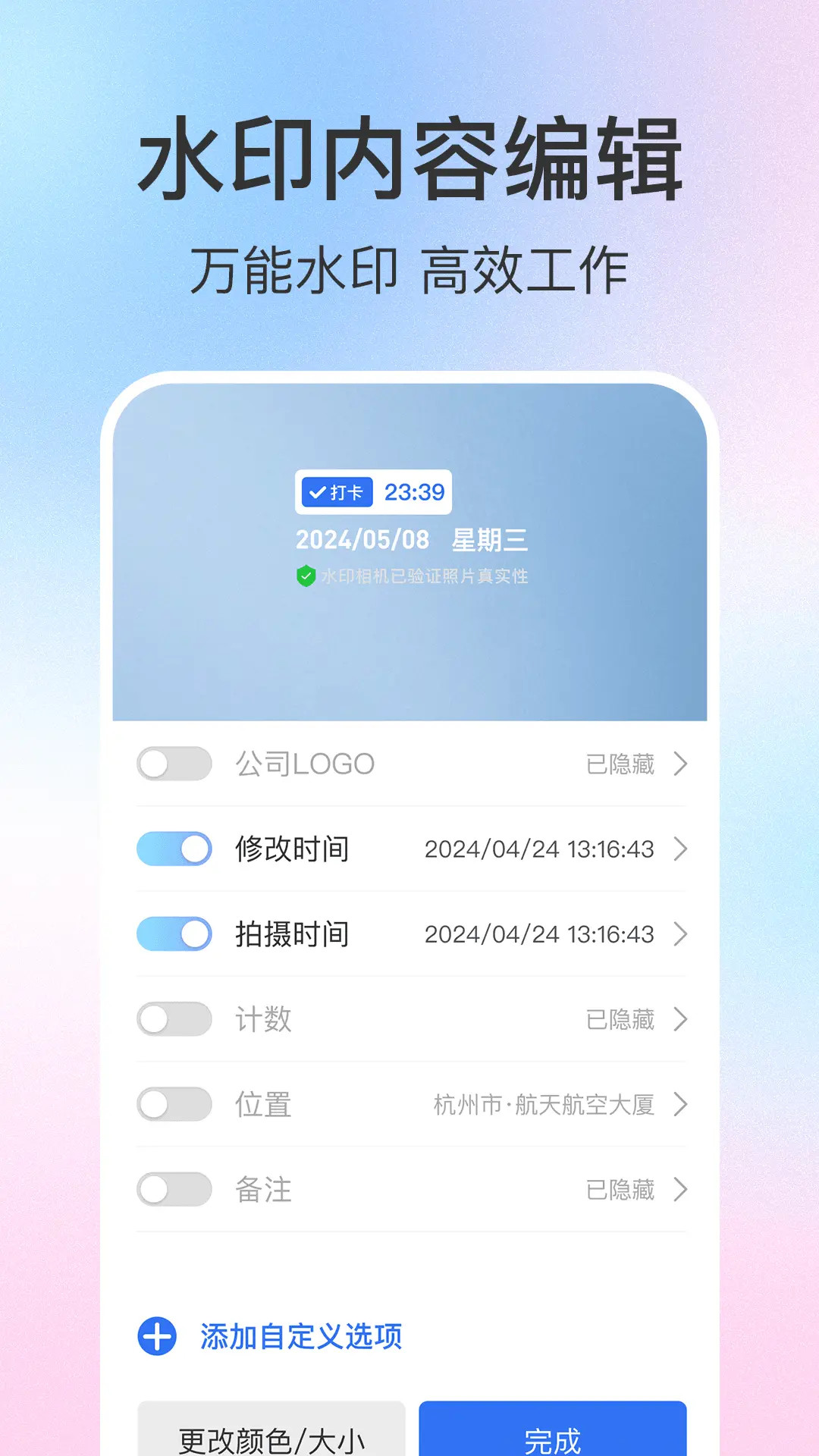Disable the 修改时间 toggle
The width and height of the screenshot is (819, 1456).
174,849
